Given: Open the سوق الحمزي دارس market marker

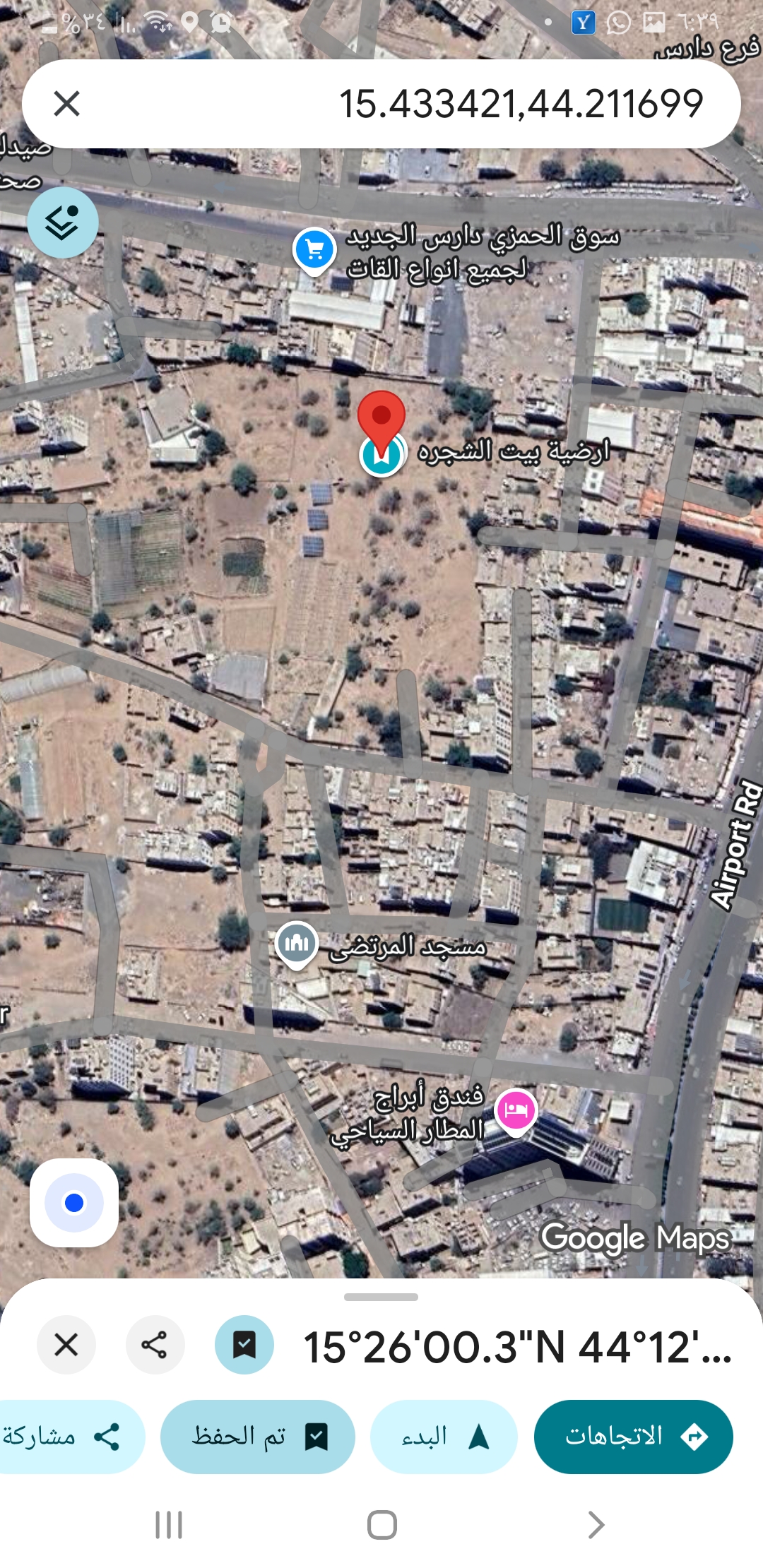Looking at the screenshot, I should click(314, 249).
